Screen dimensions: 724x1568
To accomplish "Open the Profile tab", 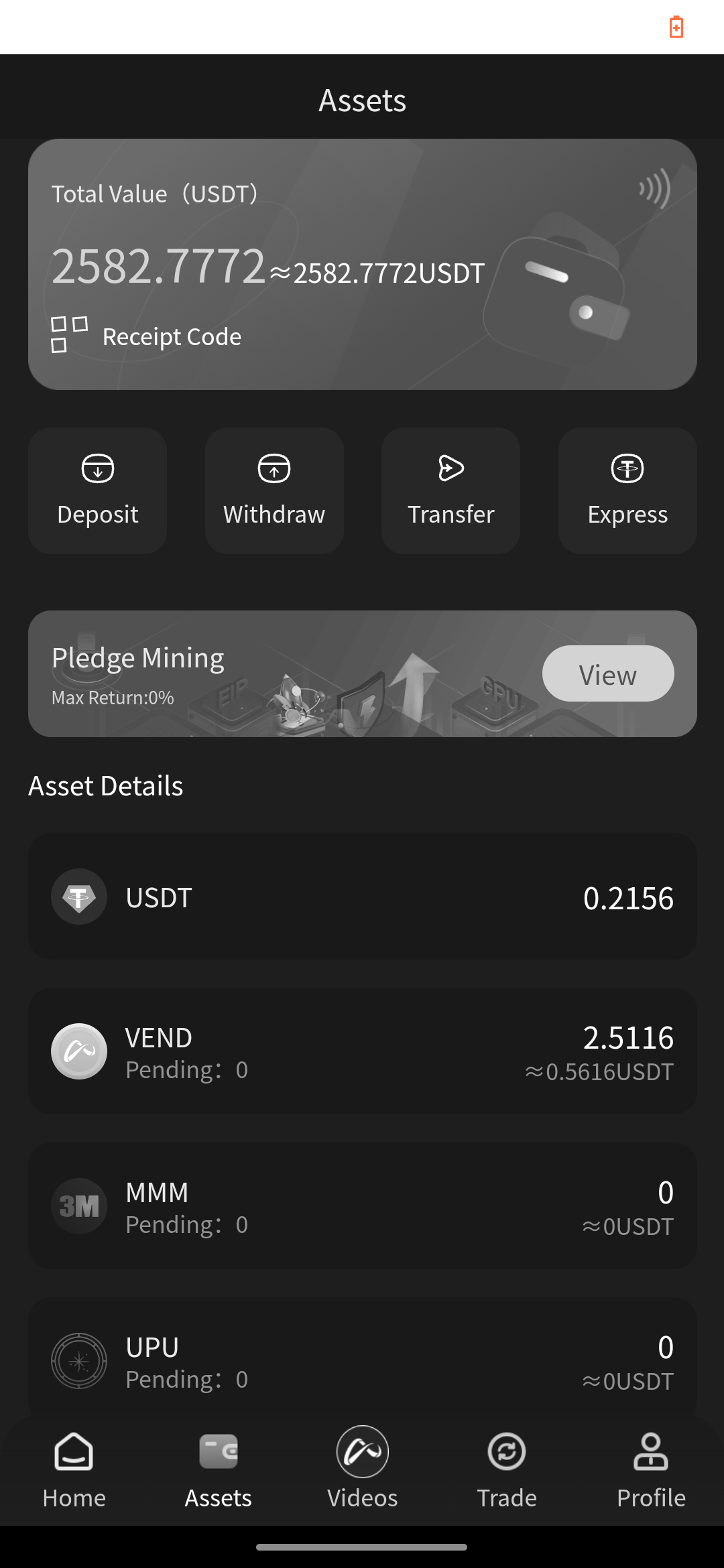I will [x=651, y=1471].
